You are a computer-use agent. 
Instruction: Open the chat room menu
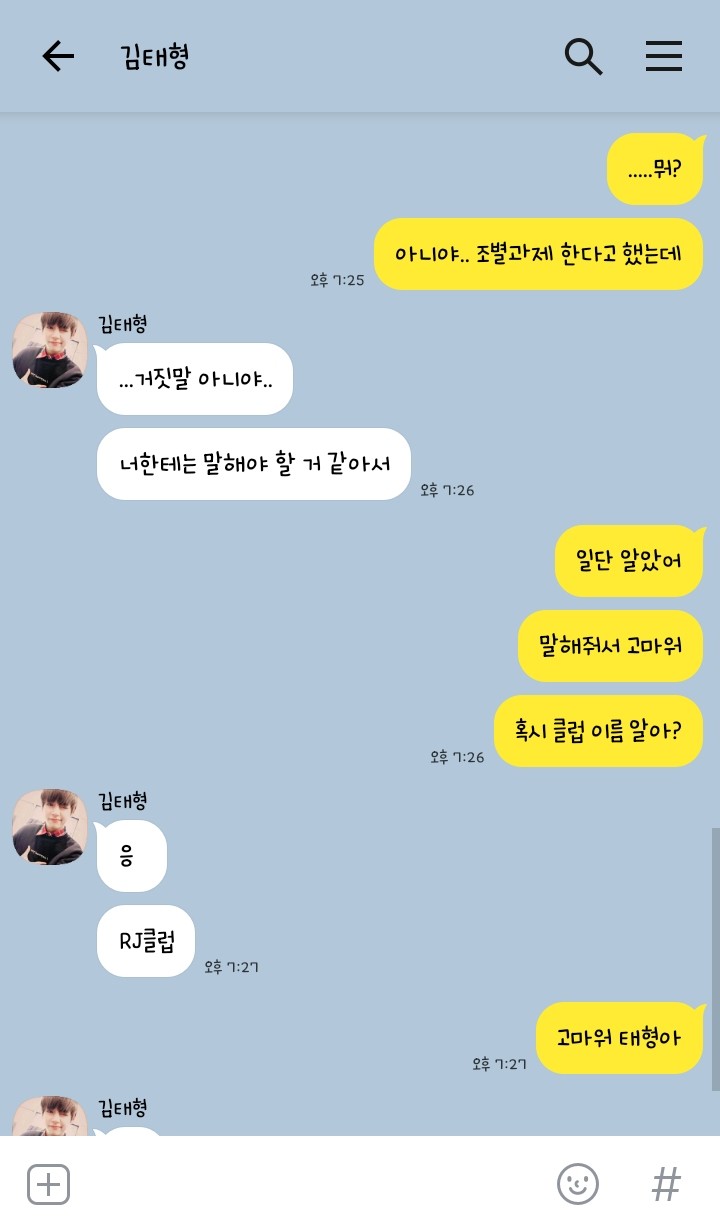click(x=663, y=57)
